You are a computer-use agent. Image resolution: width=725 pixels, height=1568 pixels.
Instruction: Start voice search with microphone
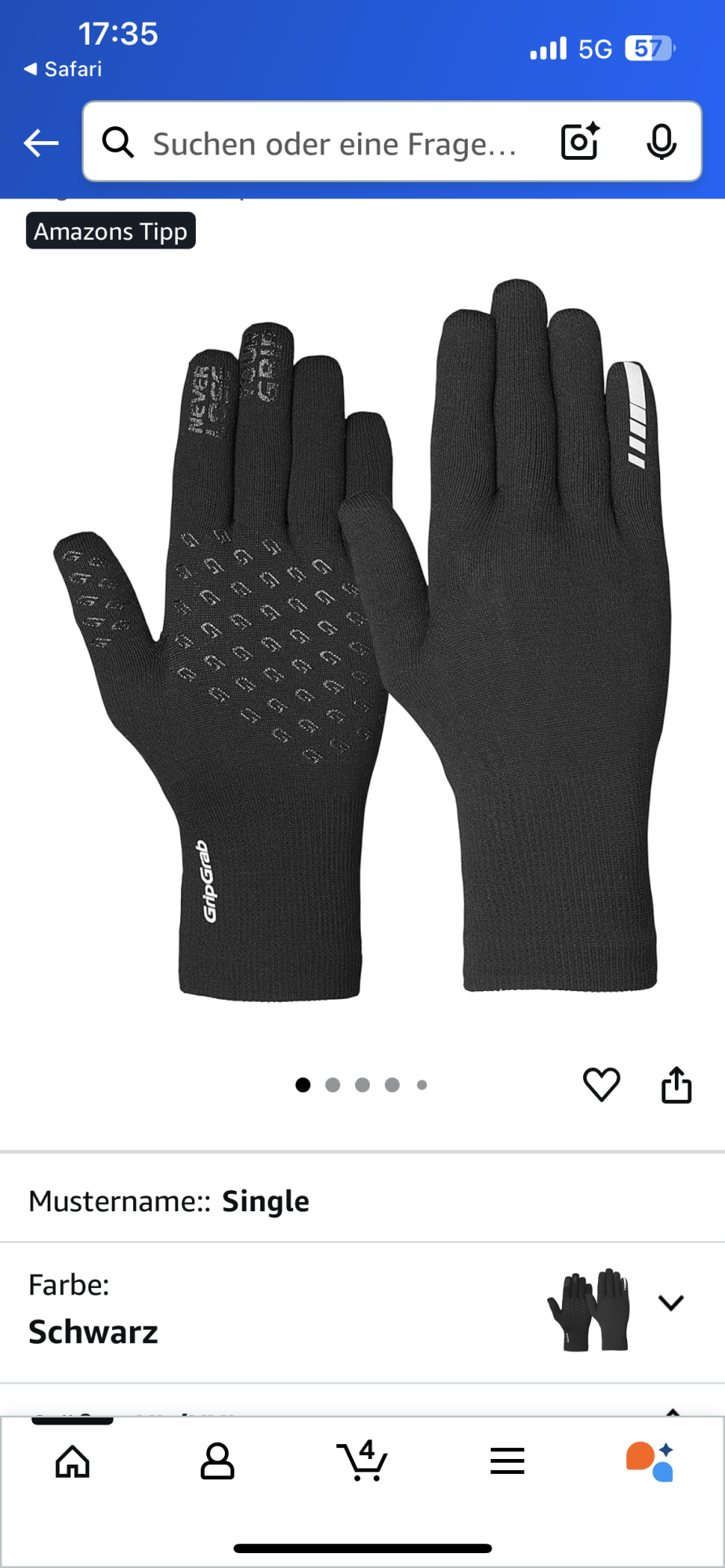pos(661,142)
